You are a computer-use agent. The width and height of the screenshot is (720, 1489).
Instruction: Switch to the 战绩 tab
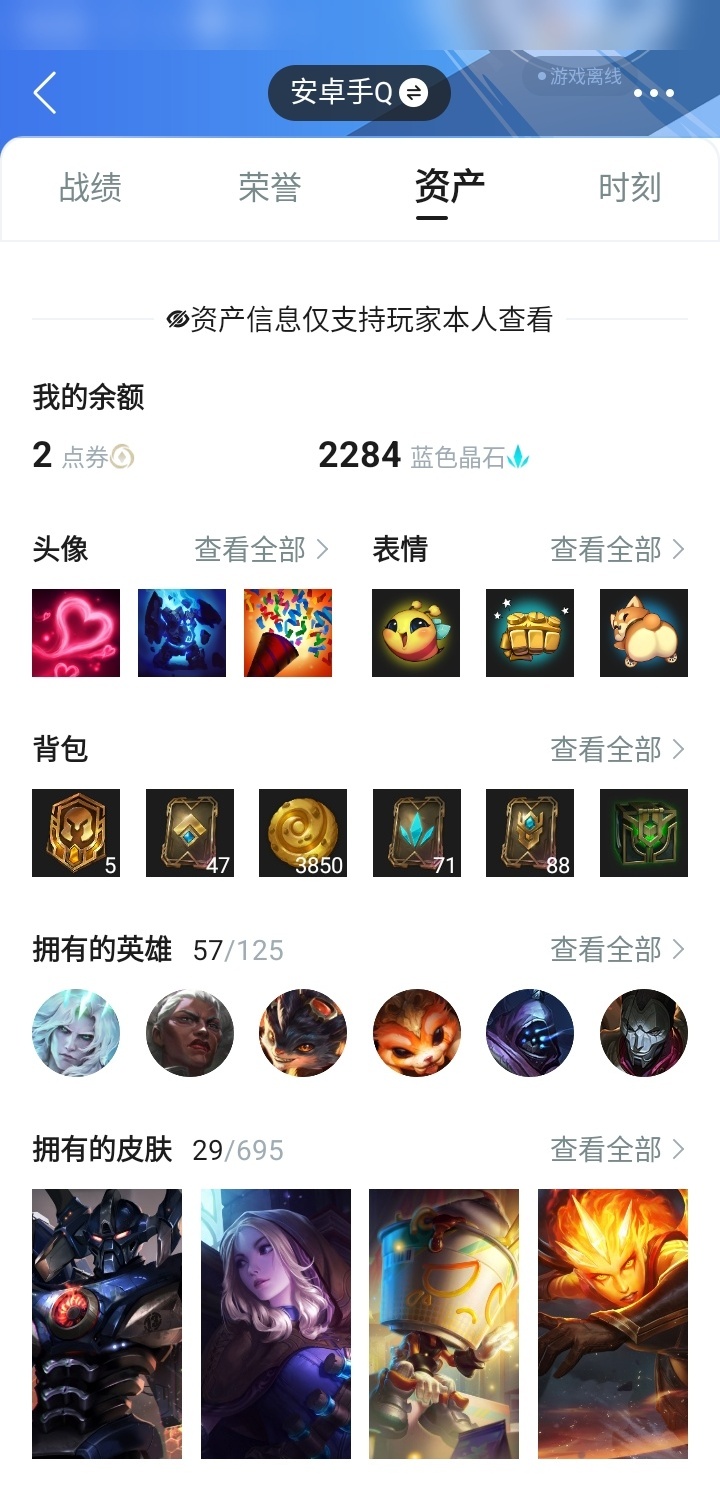click(90, 187)
